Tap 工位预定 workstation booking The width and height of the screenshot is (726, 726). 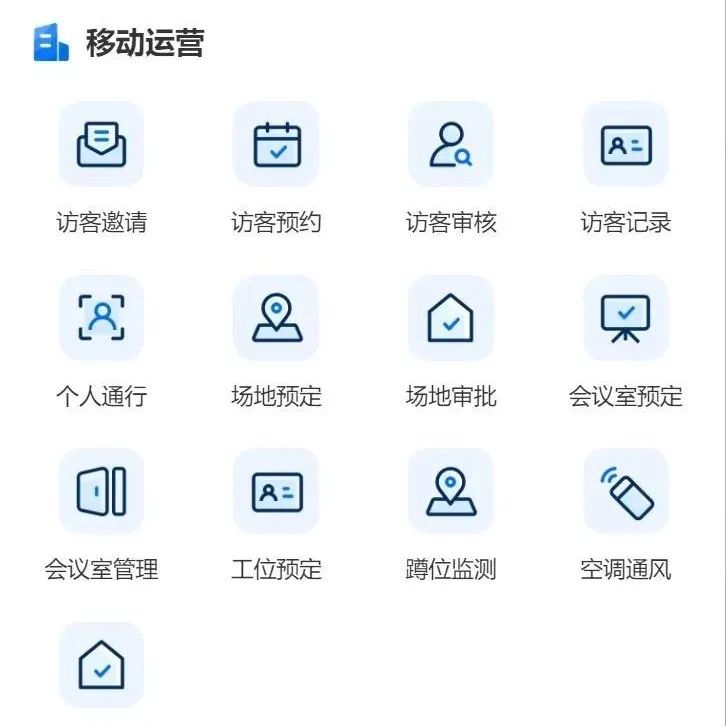pyautogui.click(x=276, y=492)
